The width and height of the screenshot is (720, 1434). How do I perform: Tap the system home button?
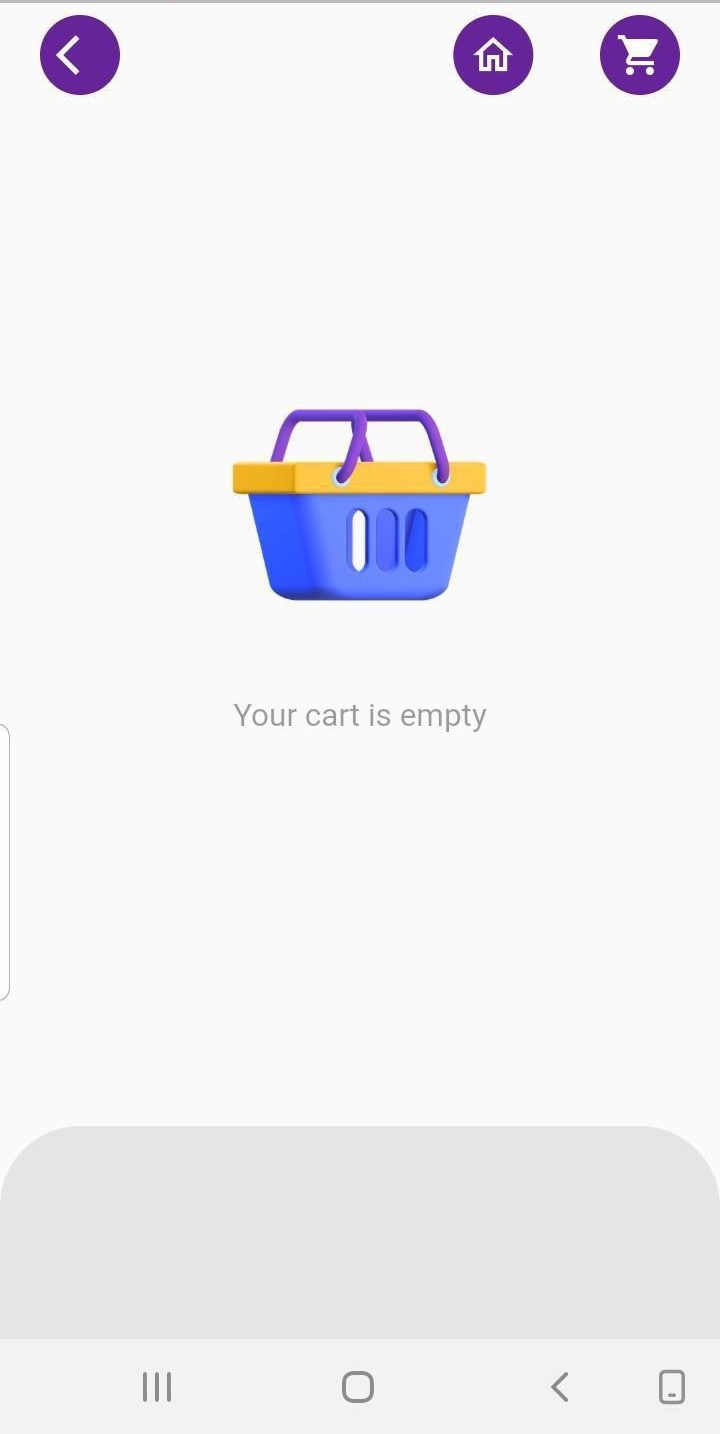coord(358,1387)
